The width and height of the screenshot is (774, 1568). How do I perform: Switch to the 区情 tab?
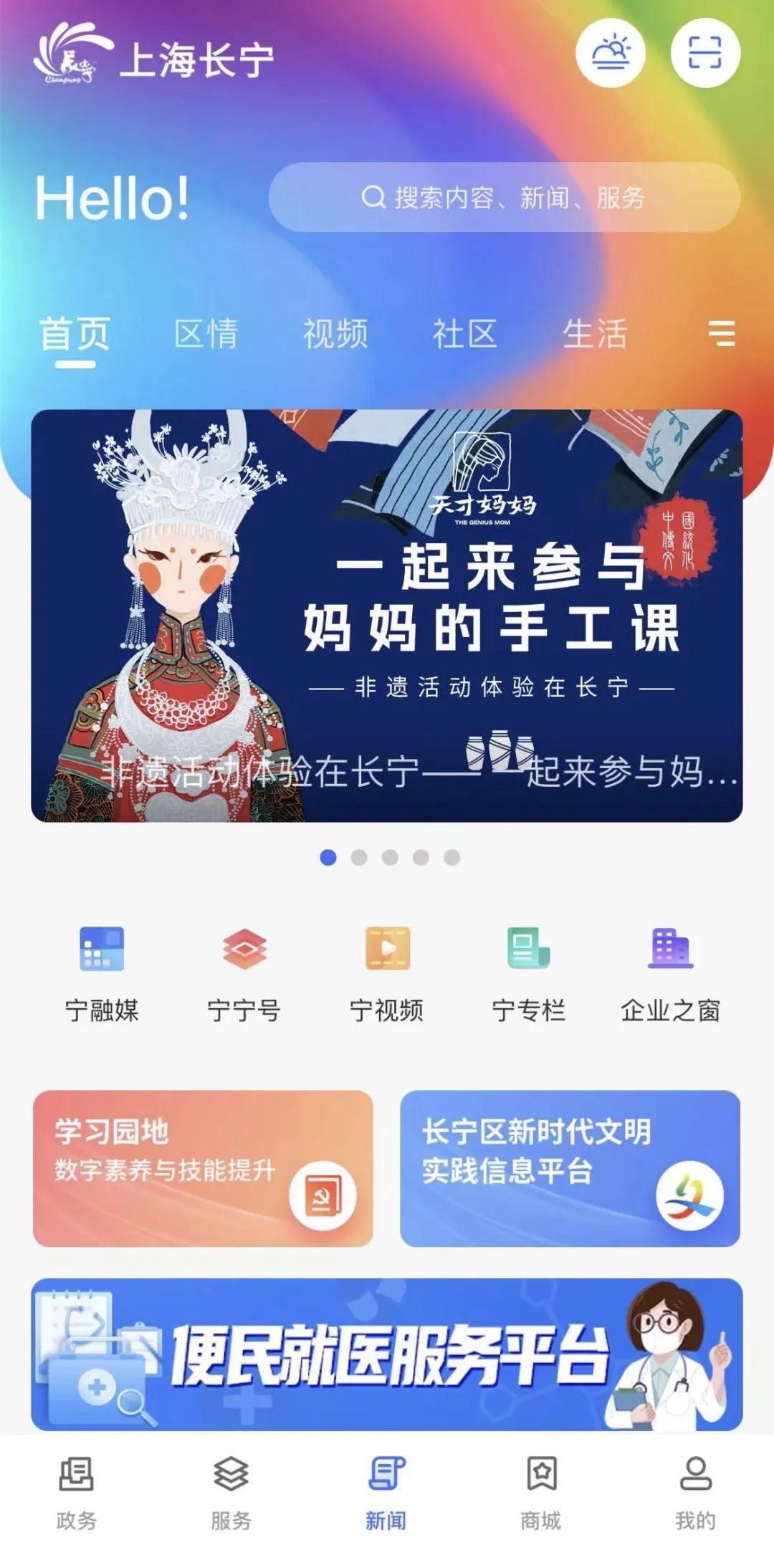point(206,334)
